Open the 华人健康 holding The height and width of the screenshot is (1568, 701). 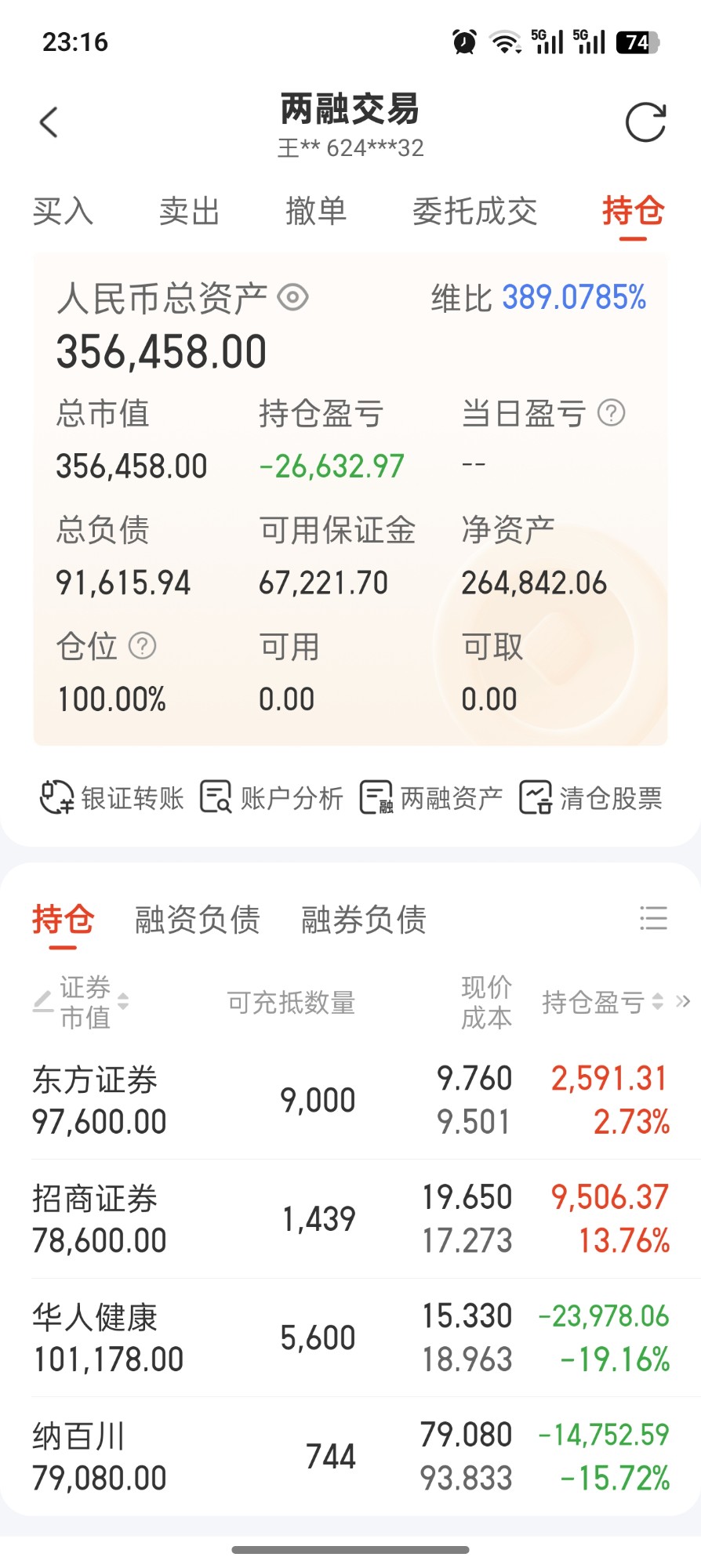pos(350,1338)
